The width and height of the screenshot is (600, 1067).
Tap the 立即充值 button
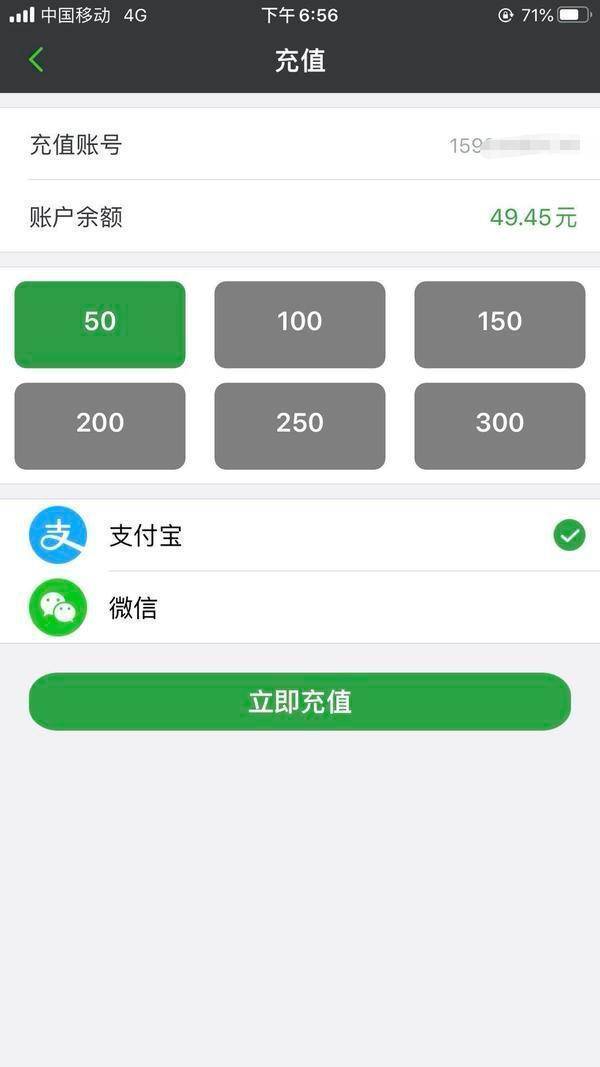click(x=300, y=701)
